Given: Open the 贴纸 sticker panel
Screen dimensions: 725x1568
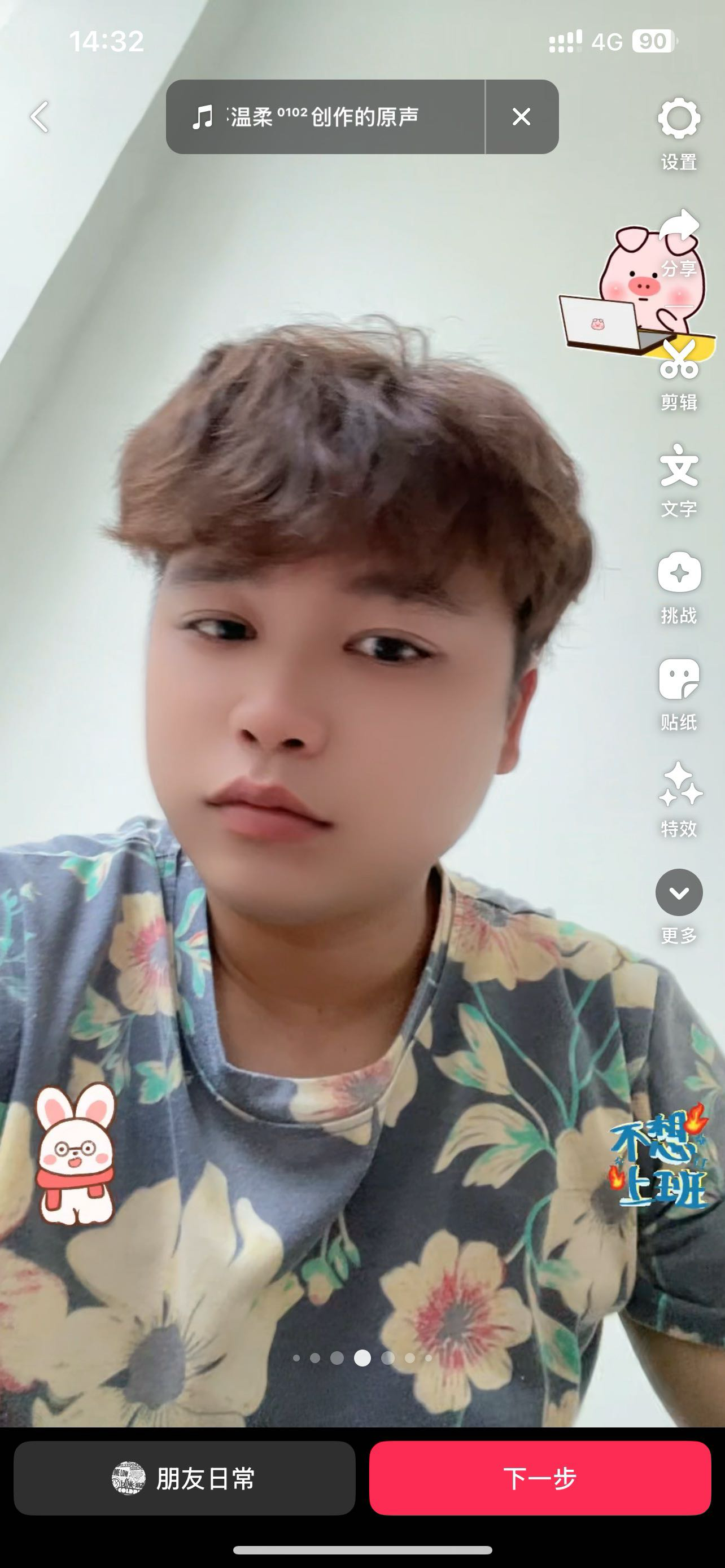Looking at the screenshot, I should (x=679, y=694).
